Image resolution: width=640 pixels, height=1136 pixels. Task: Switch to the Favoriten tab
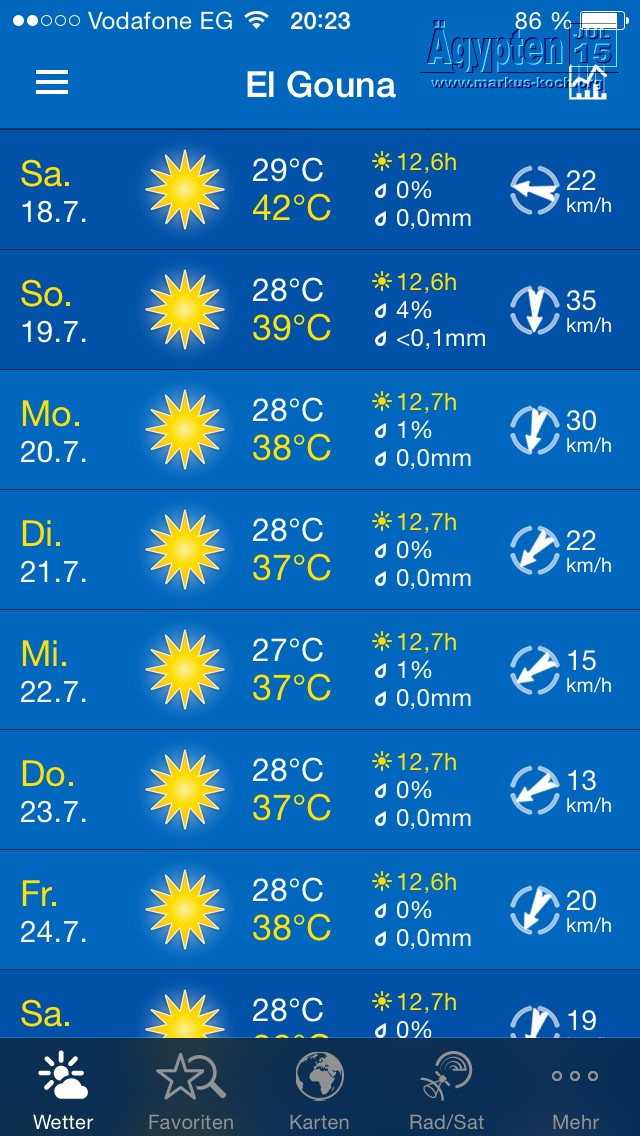click(x=191, y=1090)
